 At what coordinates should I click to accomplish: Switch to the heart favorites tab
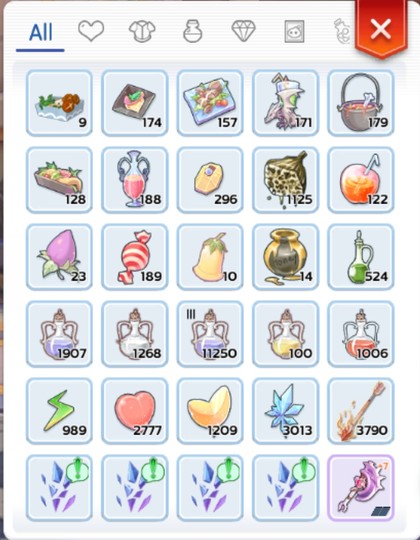(91, 31)
